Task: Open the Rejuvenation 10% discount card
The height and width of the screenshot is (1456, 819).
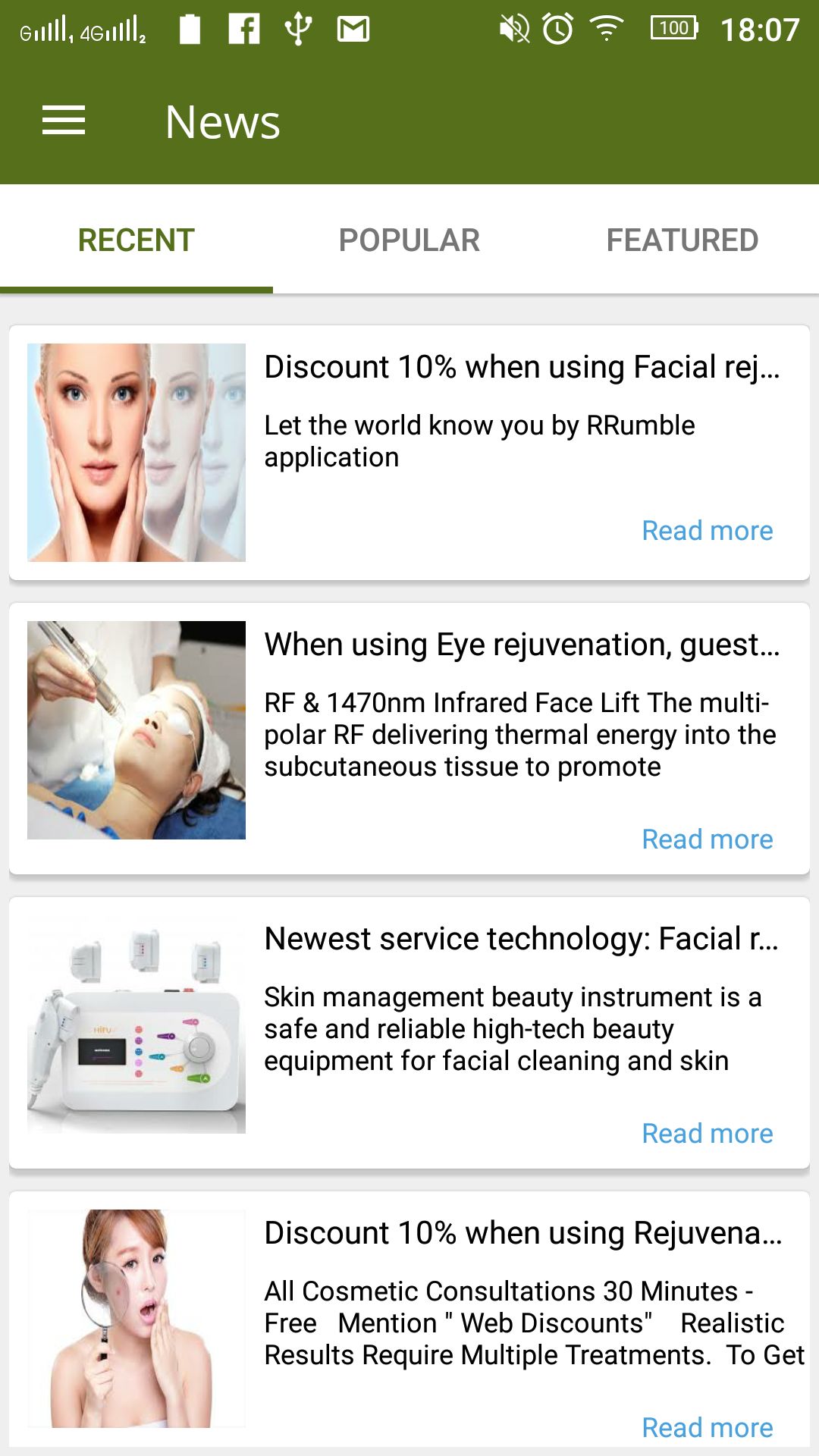Action: (x=521, y=1234)
